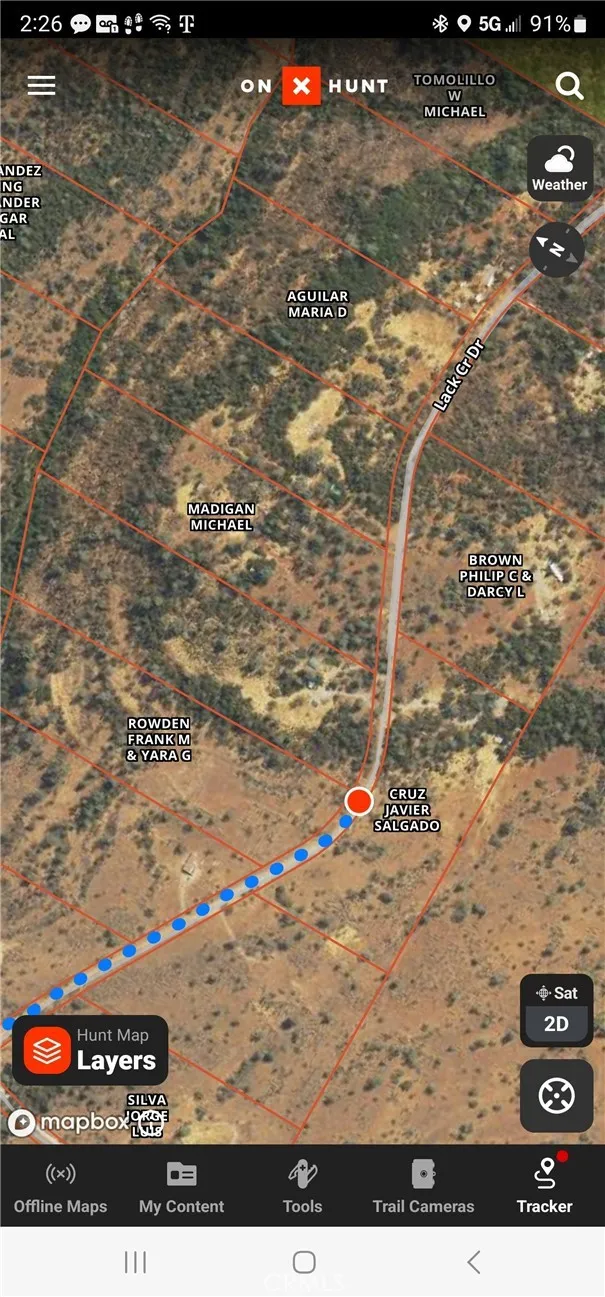This screenshot has width=605, height=1297.
Task: Tap the red tracker location marker
Action: point(358,801)
